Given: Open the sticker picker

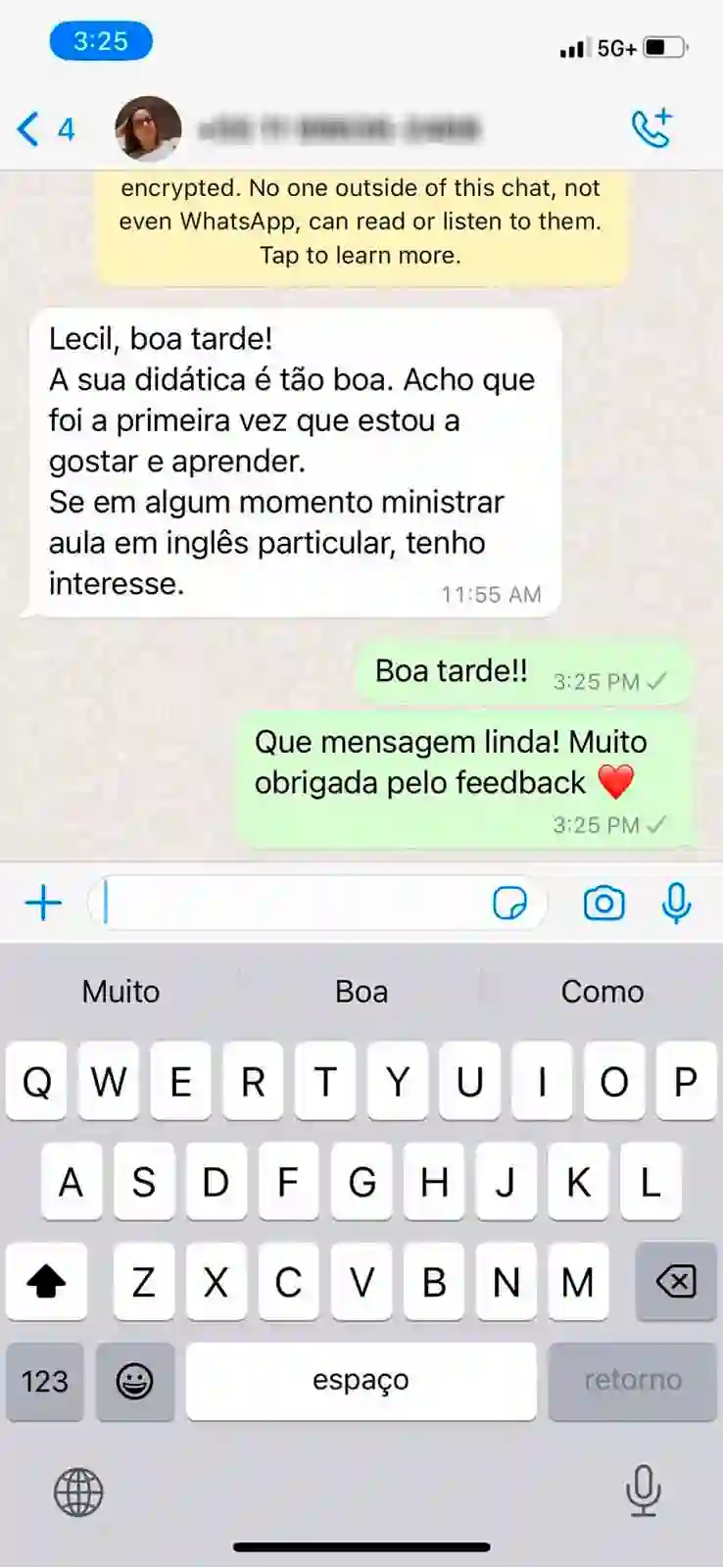Looking at the screenshot, I should [x=509, y=903].
